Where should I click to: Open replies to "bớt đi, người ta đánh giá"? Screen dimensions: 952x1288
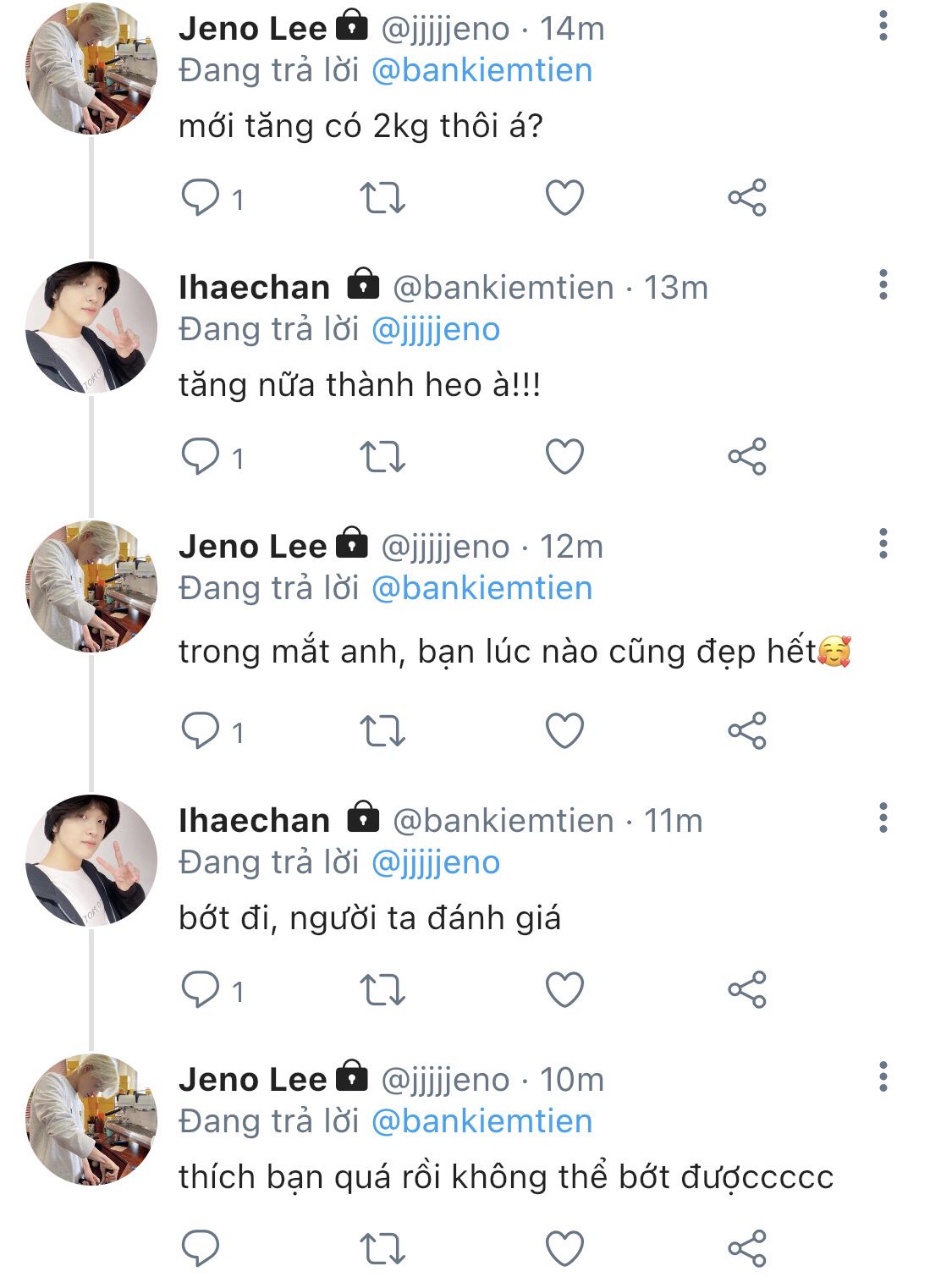tap(212, 989)
